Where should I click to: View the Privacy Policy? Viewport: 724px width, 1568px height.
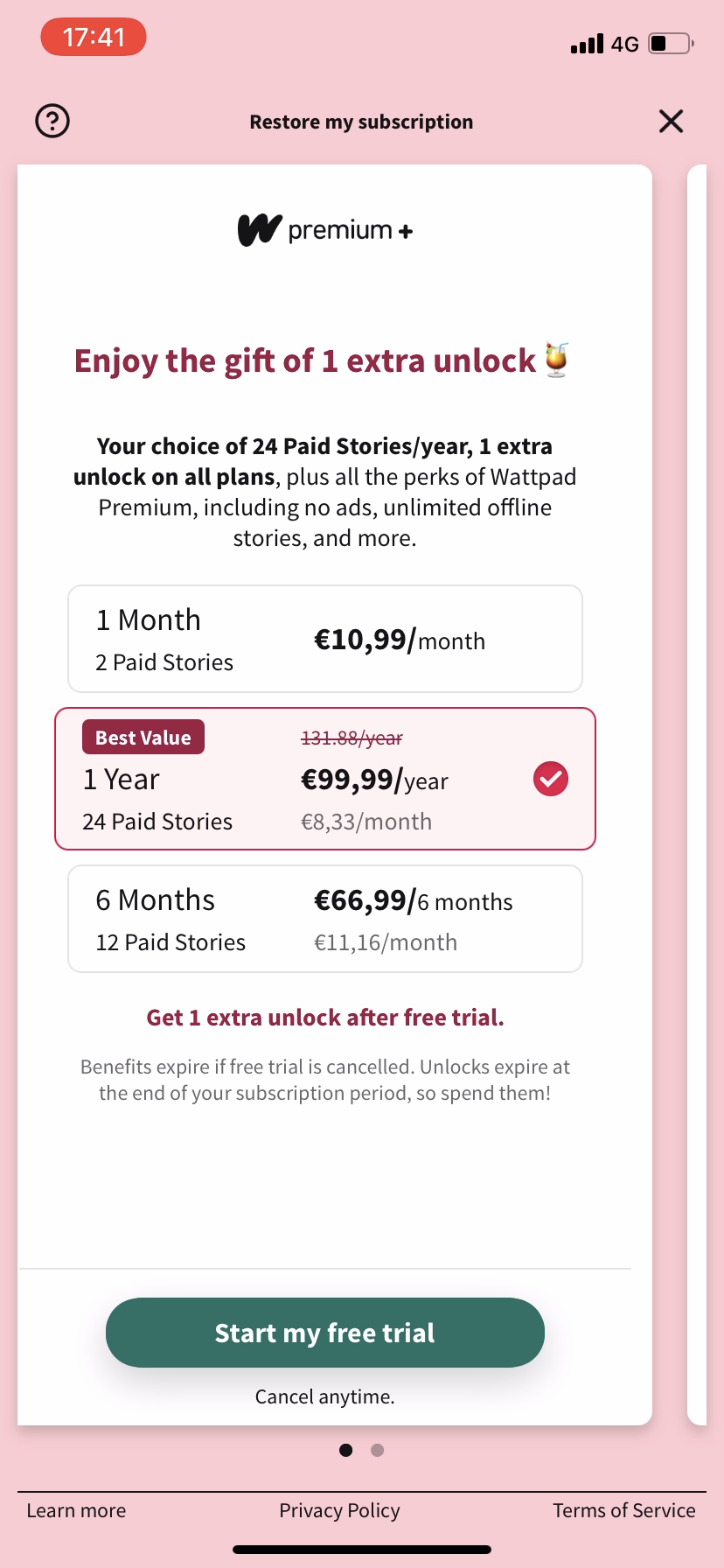(x=339, y=1510)
